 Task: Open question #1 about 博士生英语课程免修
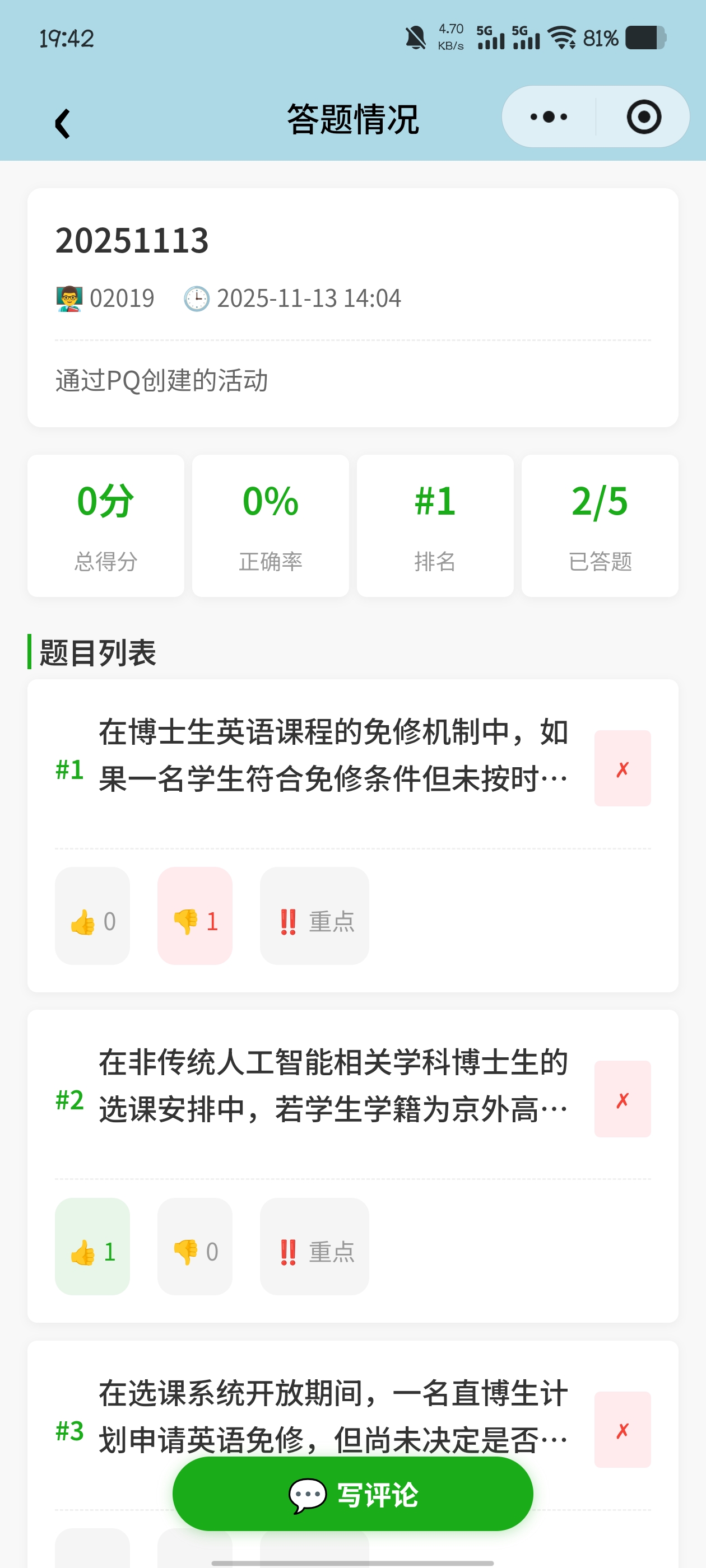(x=333, y=755)
